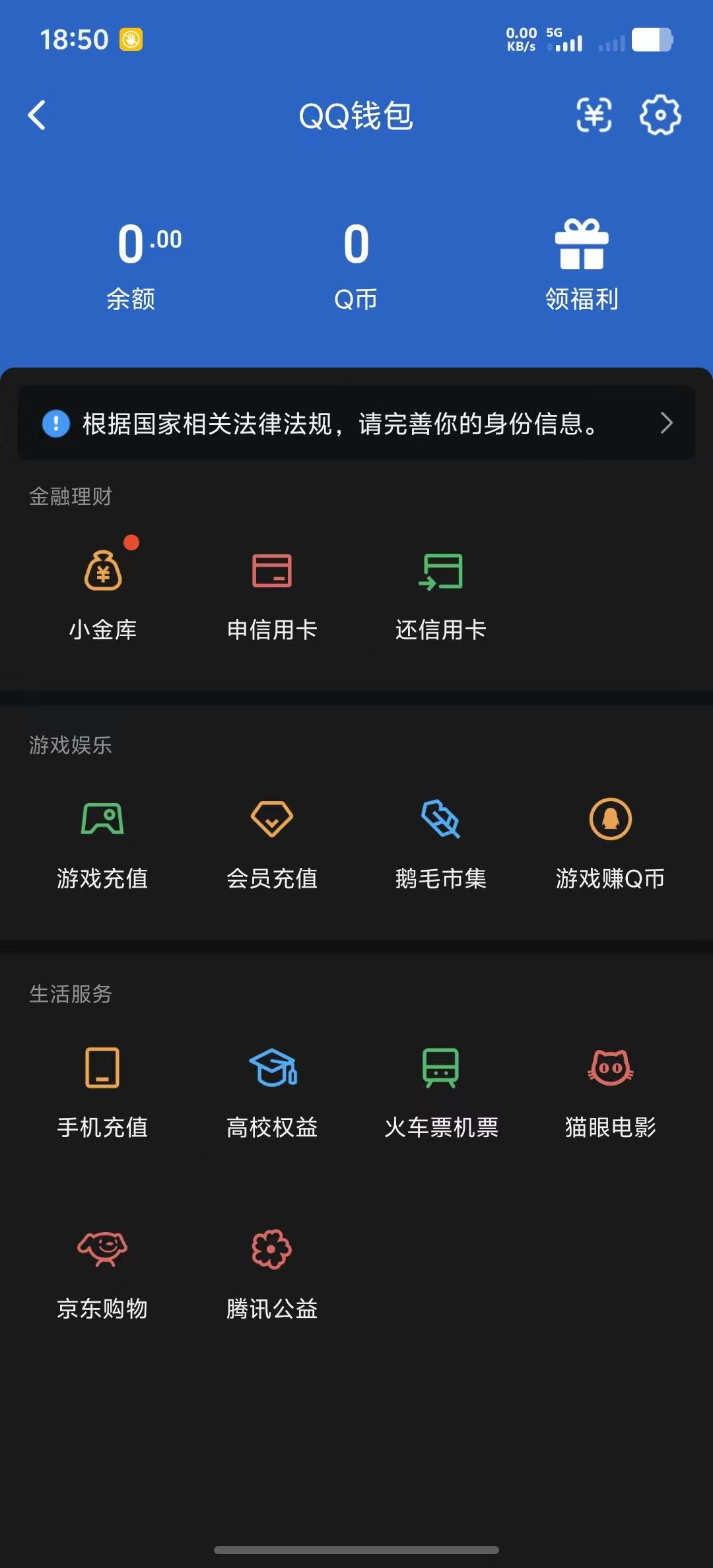
Task: Go back with the arrow
Action: pyautogui.click(x=38, y=115)
